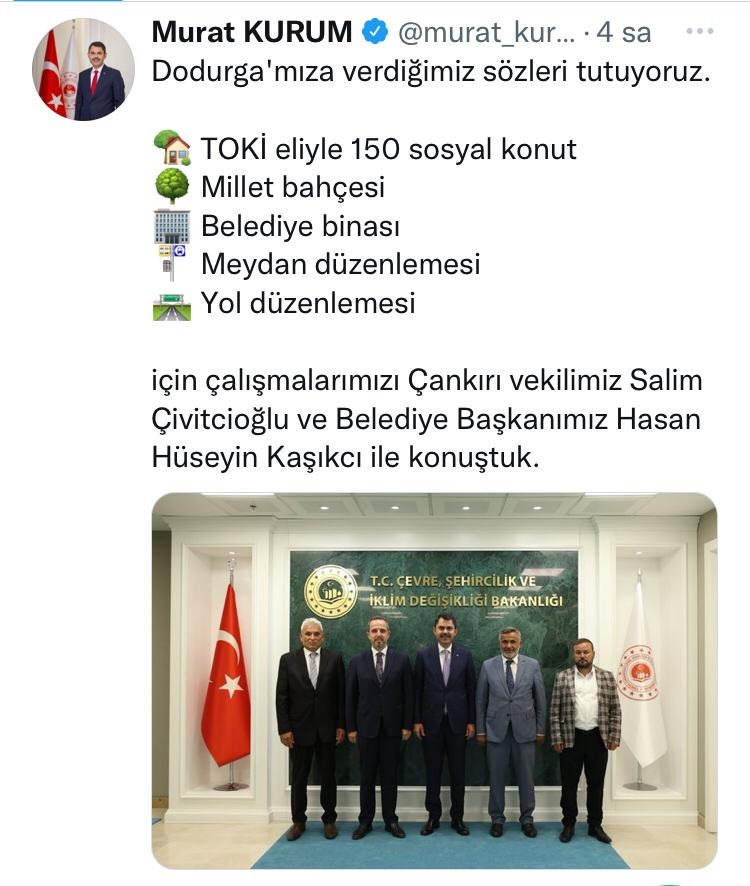The width and height of the screenshot is (750, 886).
Task: Open the tweet's three-dot overflow menu
Action: pyautogui.click(x=699, y=32)
